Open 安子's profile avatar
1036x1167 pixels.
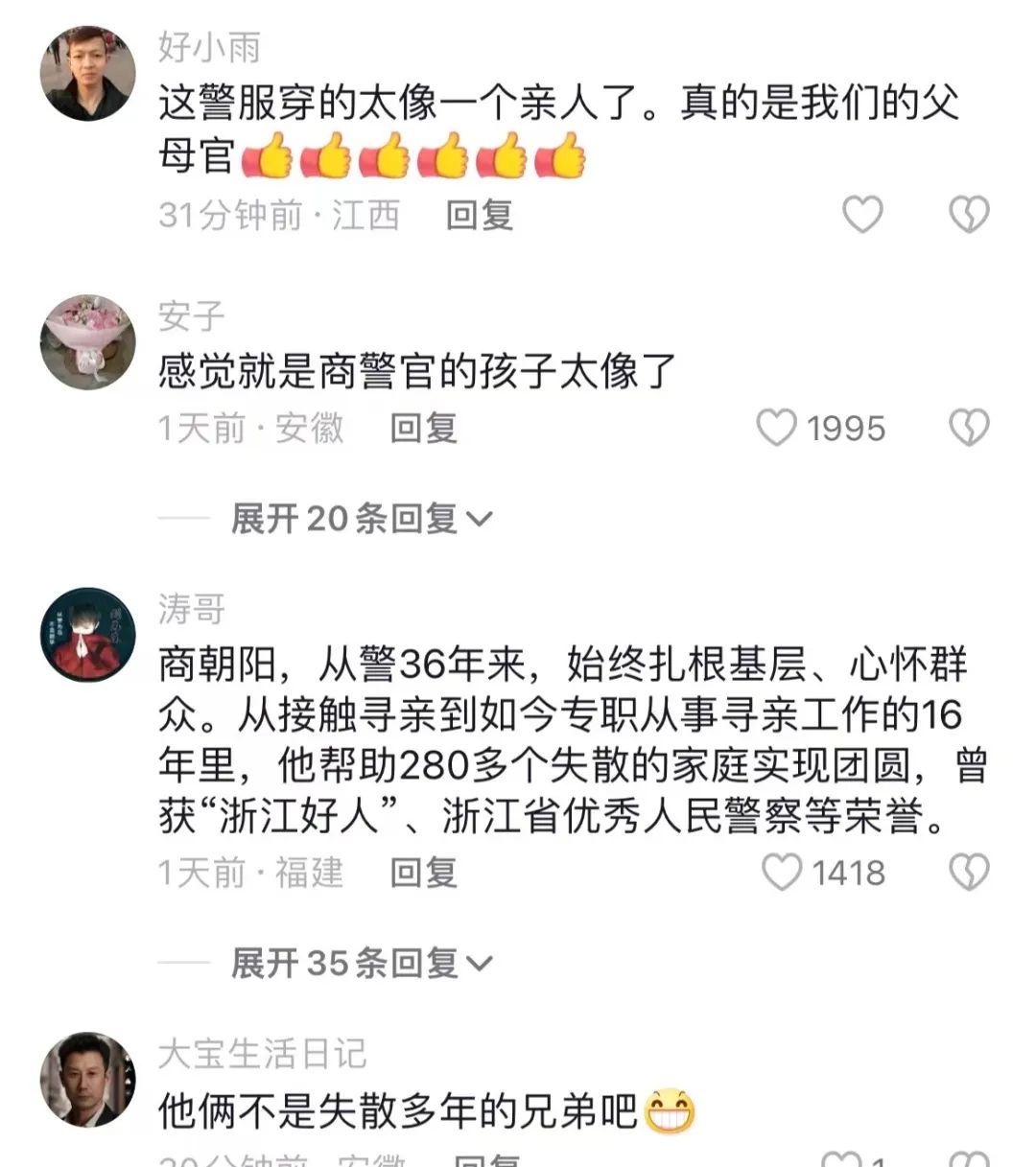87,342
